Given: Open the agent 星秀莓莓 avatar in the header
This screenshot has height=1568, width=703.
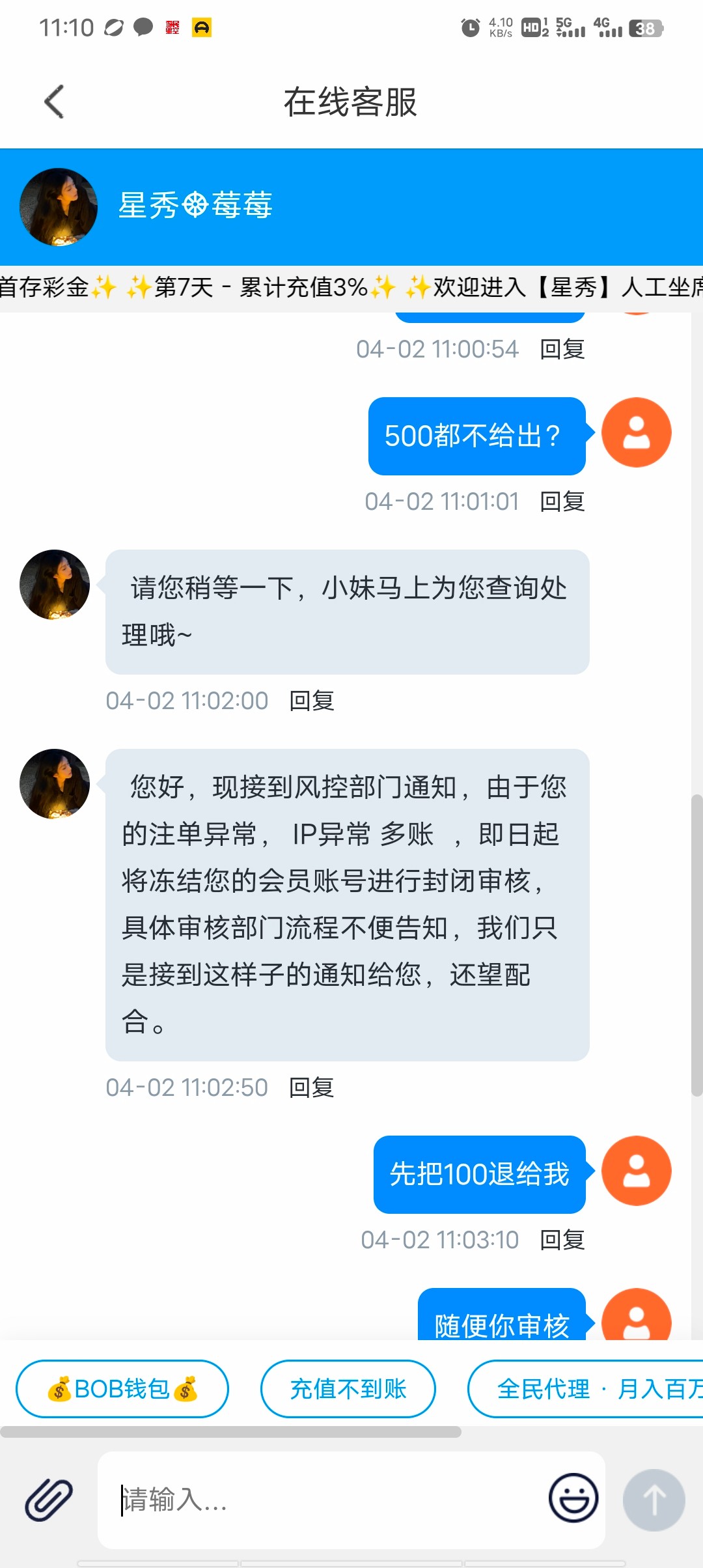Looking at the screenshot, I should point(59,207).
